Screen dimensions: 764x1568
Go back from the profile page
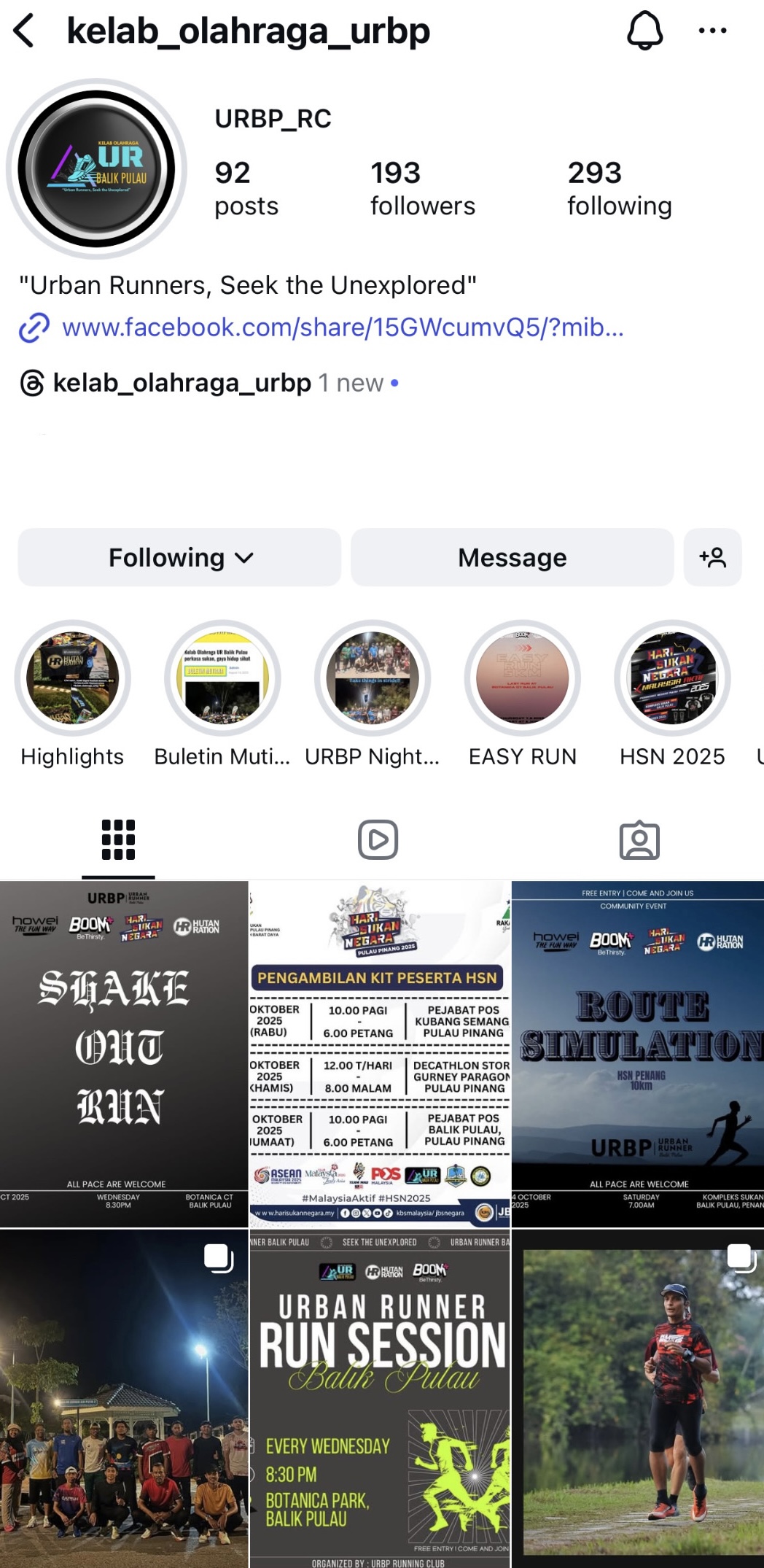[25, 31]
